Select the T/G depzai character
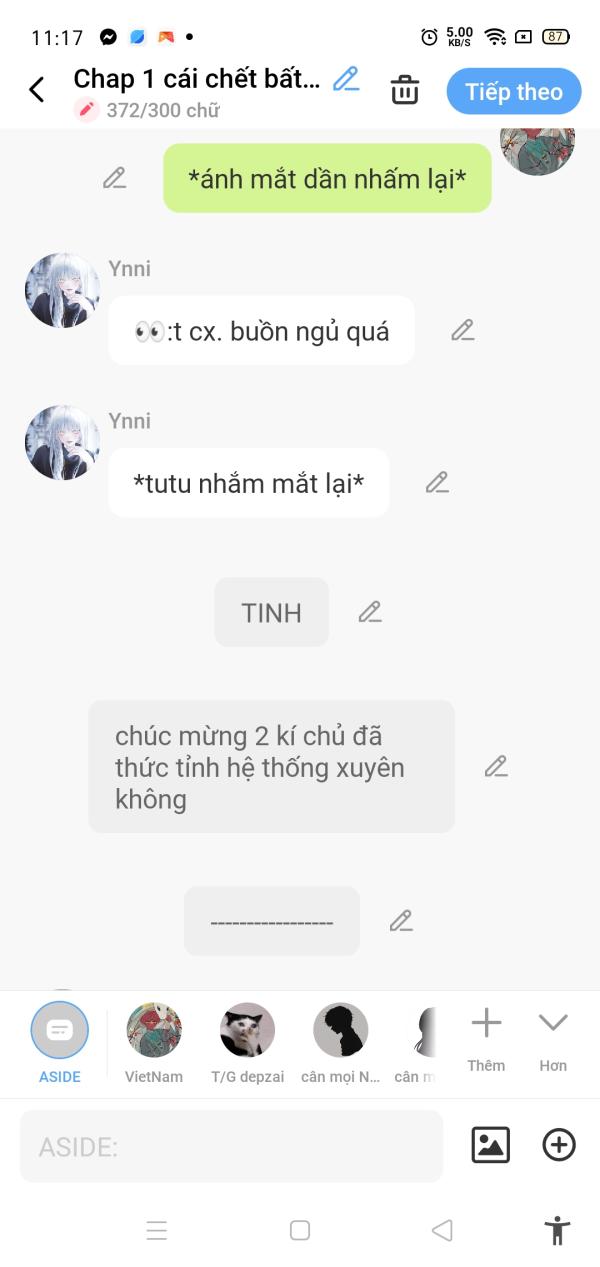The image size is (600, 1267). click(x=247, y=1043)
